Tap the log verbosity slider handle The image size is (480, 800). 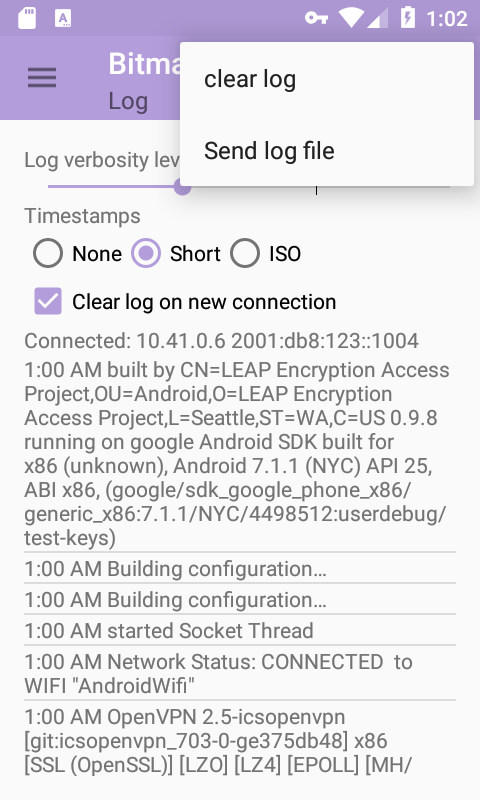[x=182, y=187]
